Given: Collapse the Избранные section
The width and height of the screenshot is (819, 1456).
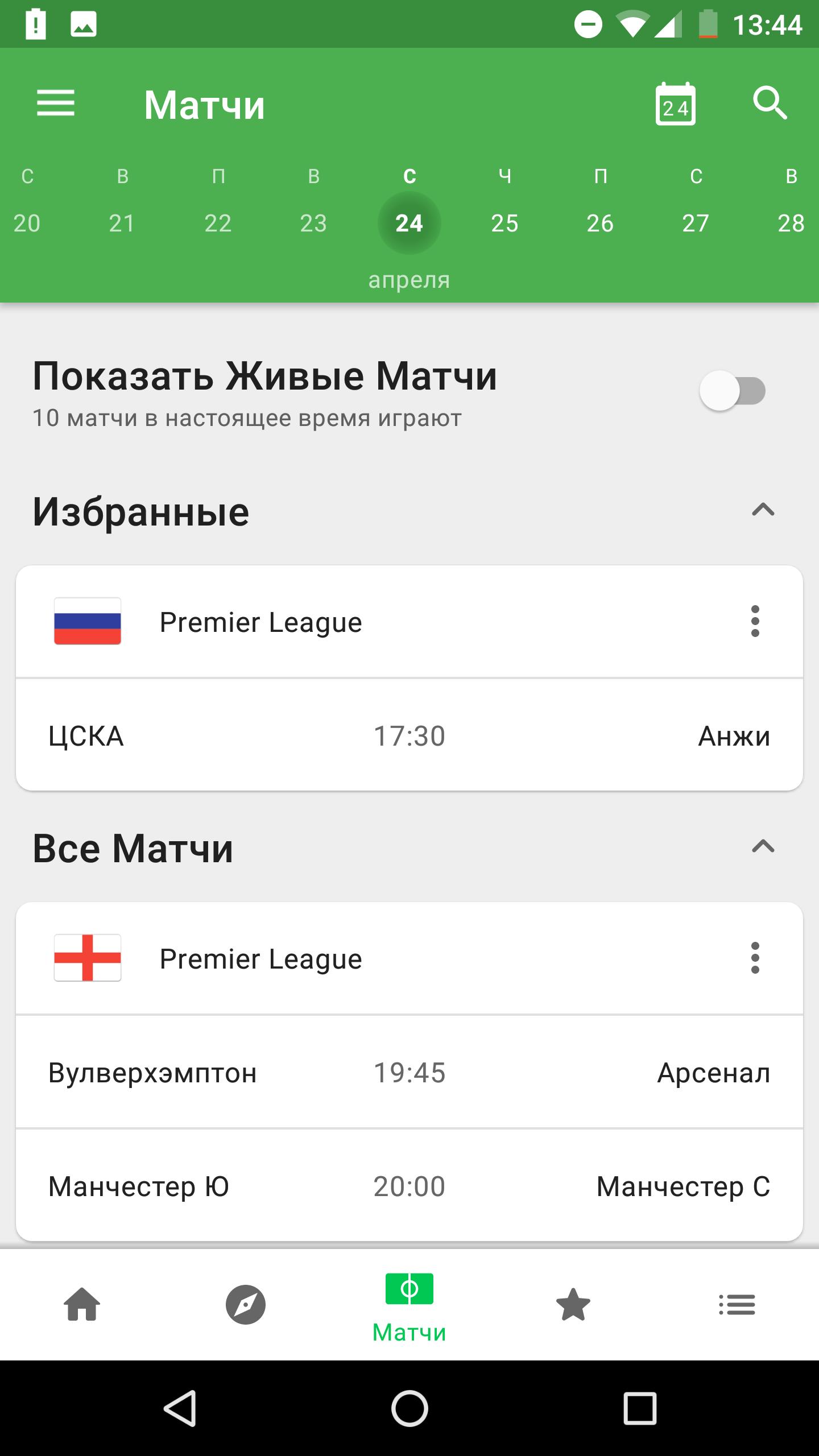Looking at the screenshot, I should point(763,510).
